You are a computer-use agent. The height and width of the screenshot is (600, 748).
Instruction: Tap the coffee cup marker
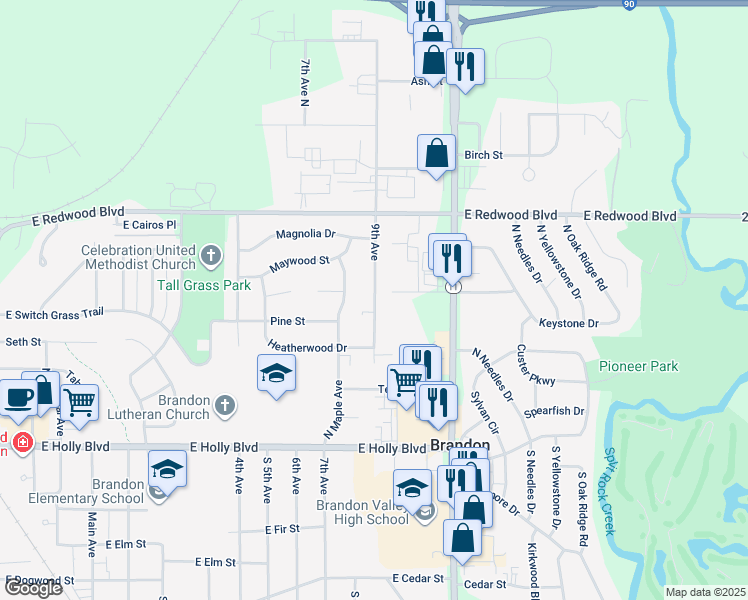point(19,397)
